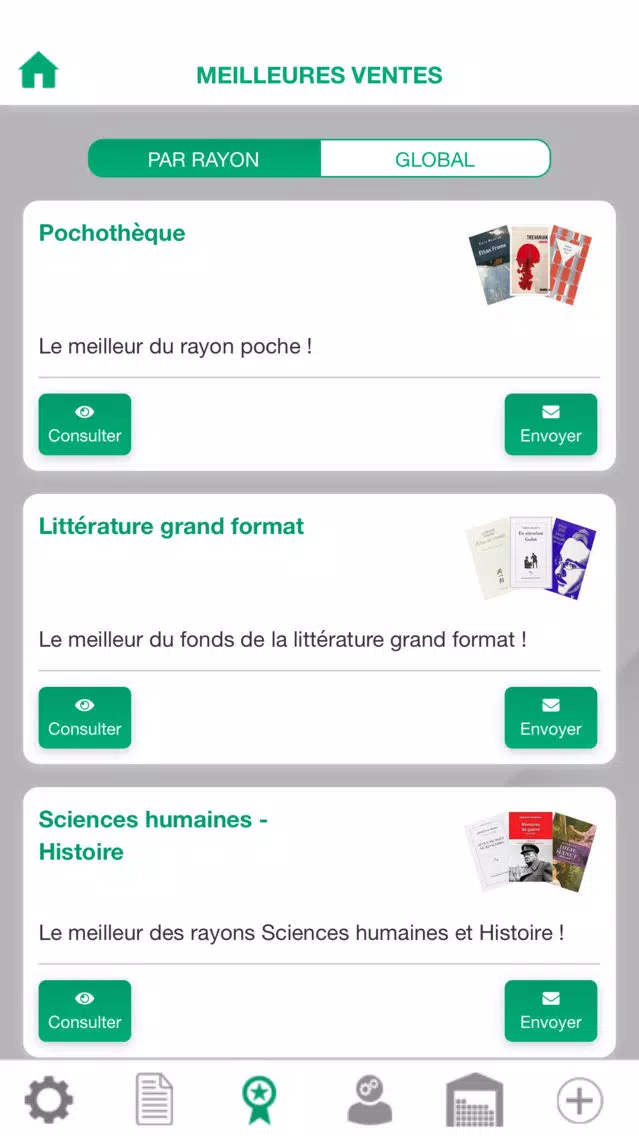Open the best sellers ribbon tab
Image resolution: width=639 pixels, height=1136 pixels.
[259, 1100]
